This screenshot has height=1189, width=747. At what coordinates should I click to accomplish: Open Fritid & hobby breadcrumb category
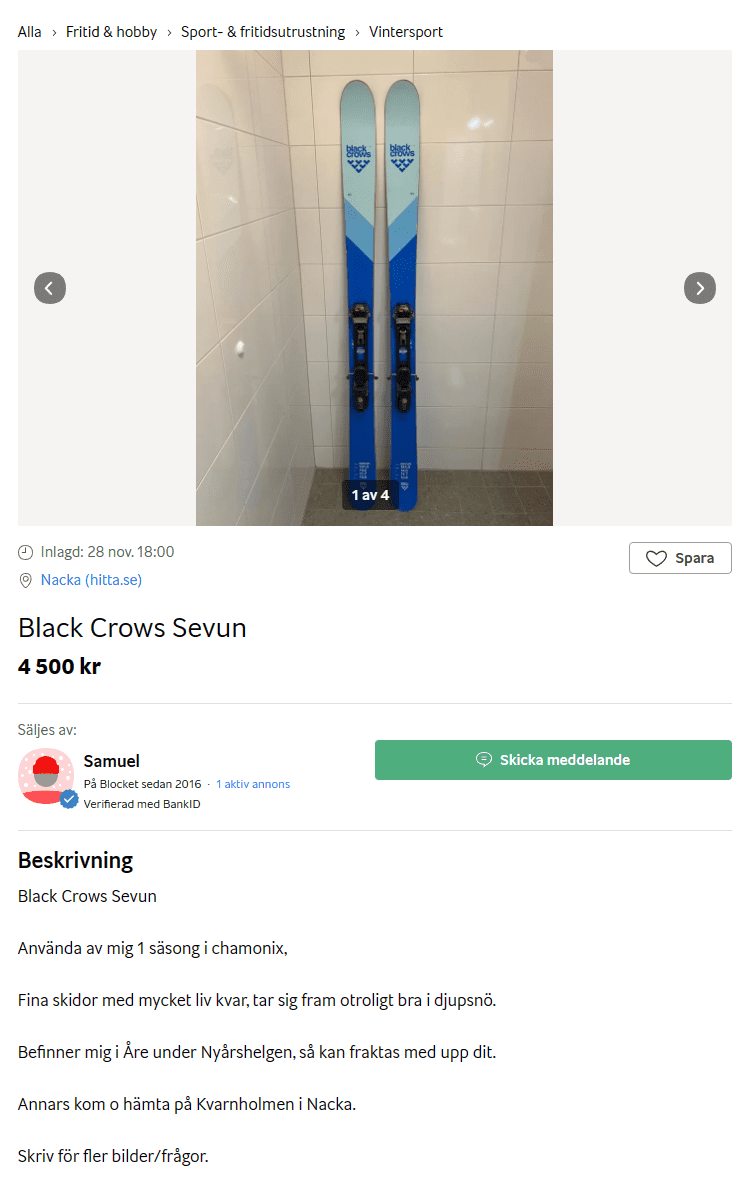click(111, 32)
